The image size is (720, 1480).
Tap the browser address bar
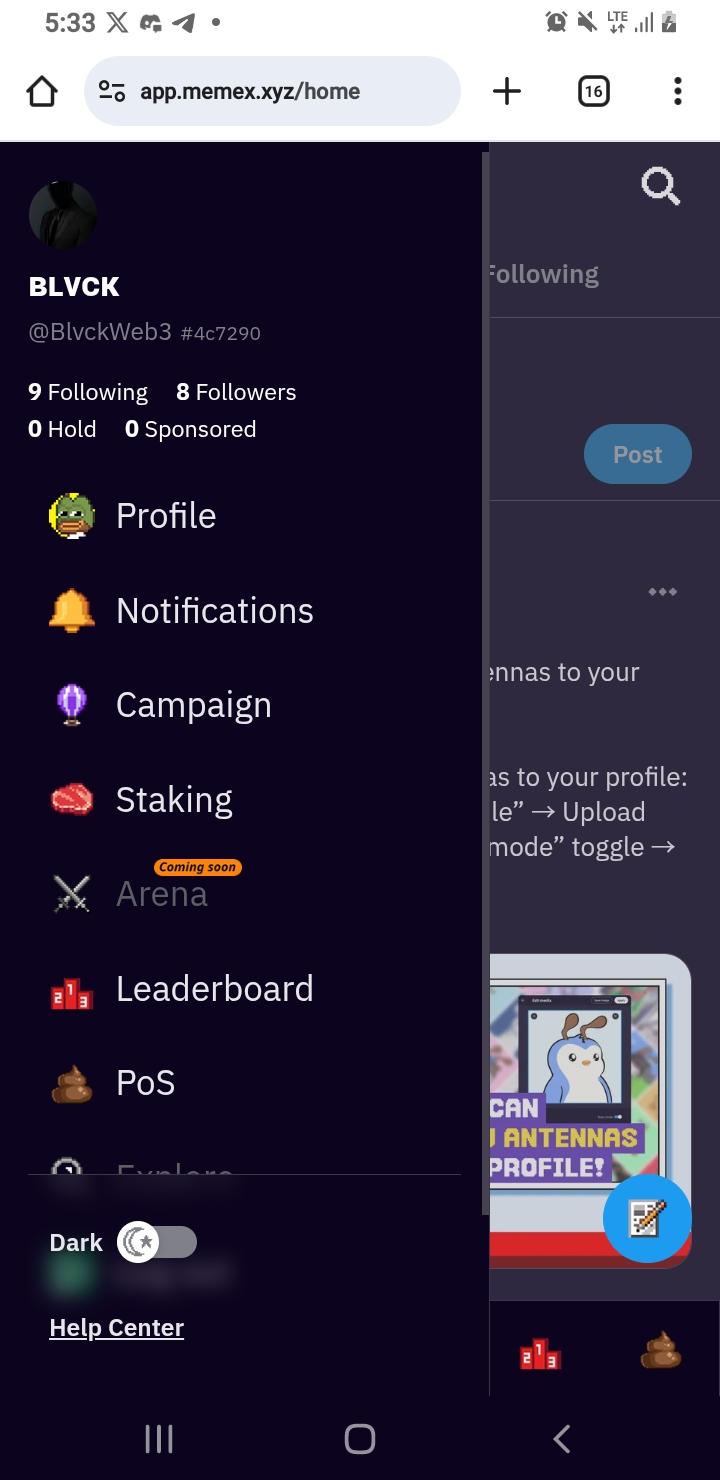[x=272, y=92]
